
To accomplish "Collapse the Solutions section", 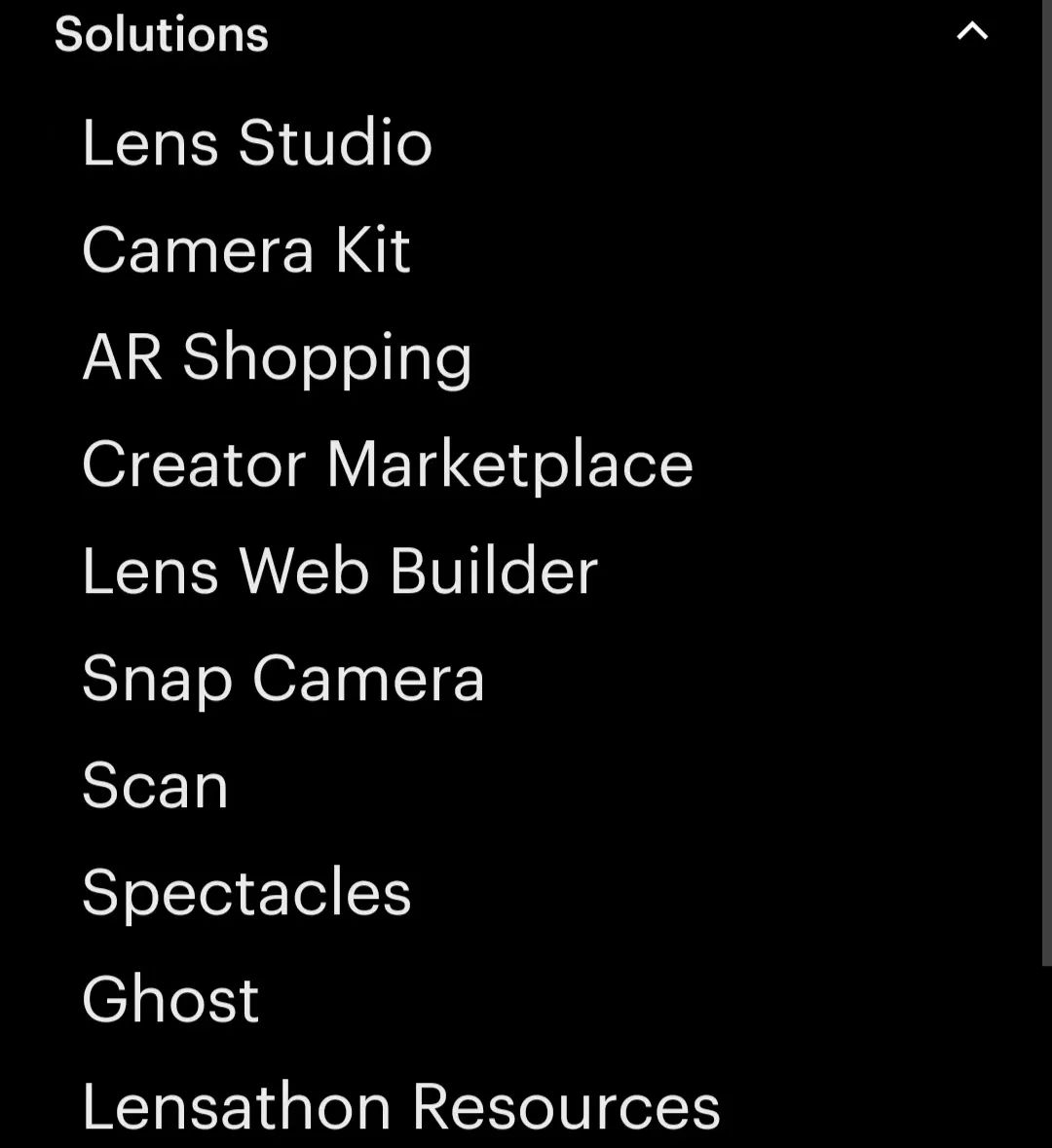I will click(x=971, y=32).
